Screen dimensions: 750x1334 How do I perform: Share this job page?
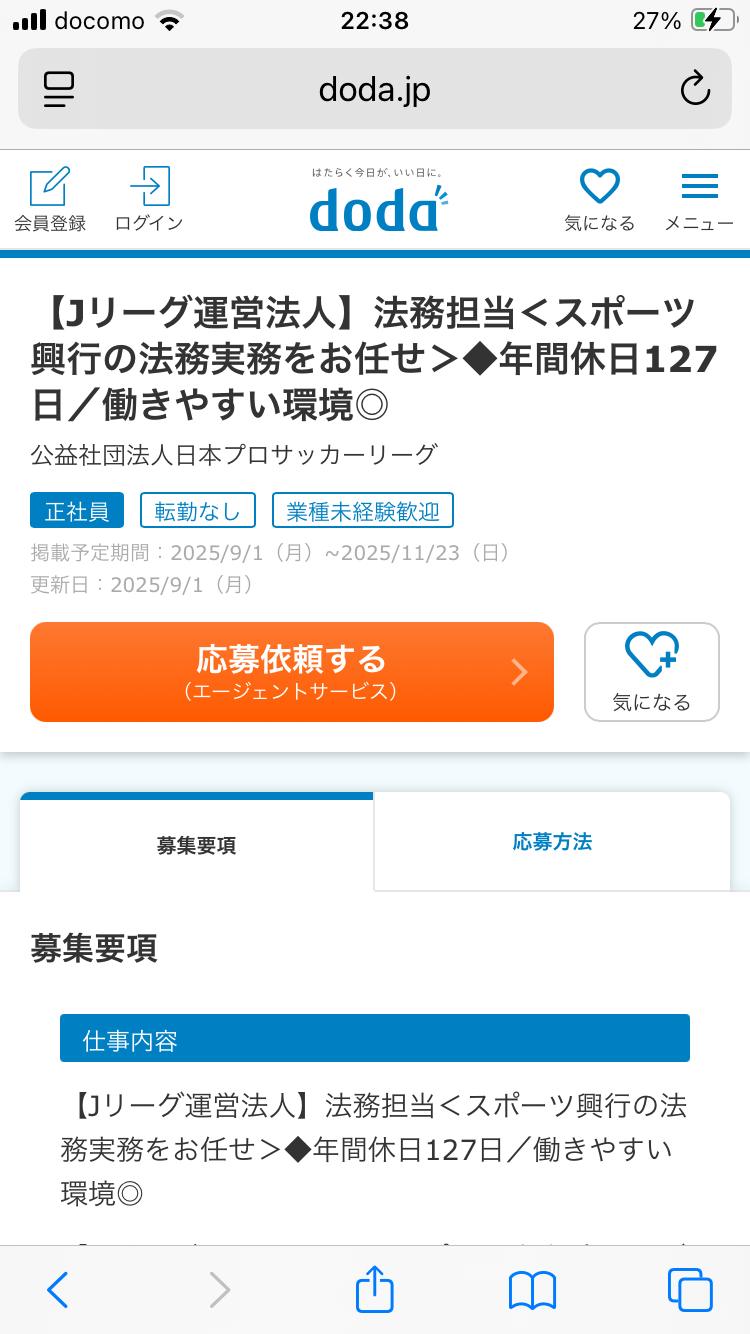point(375,1289)
